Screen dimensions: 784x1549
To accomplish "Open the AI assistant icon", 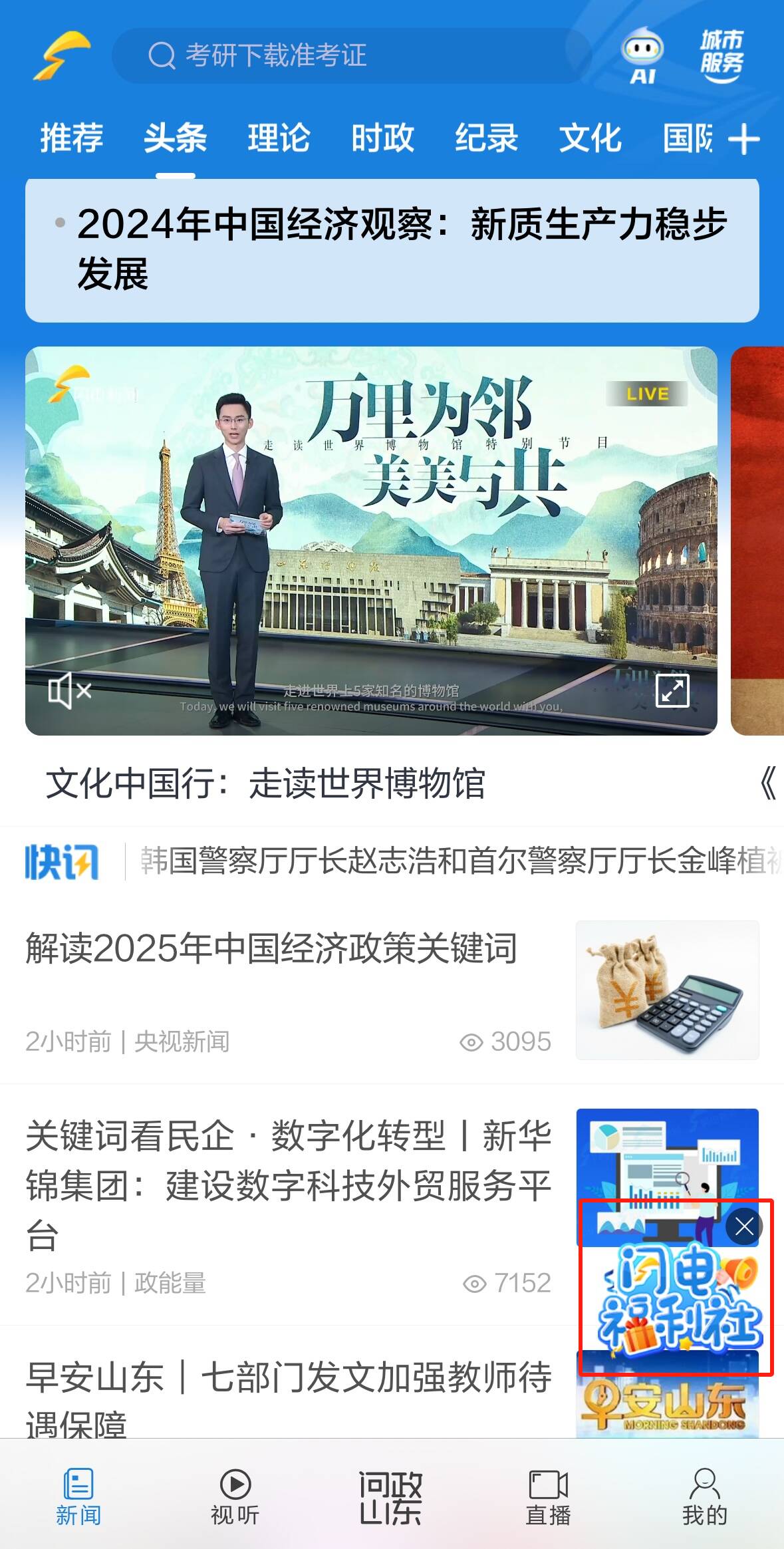I will coord(642,56).
